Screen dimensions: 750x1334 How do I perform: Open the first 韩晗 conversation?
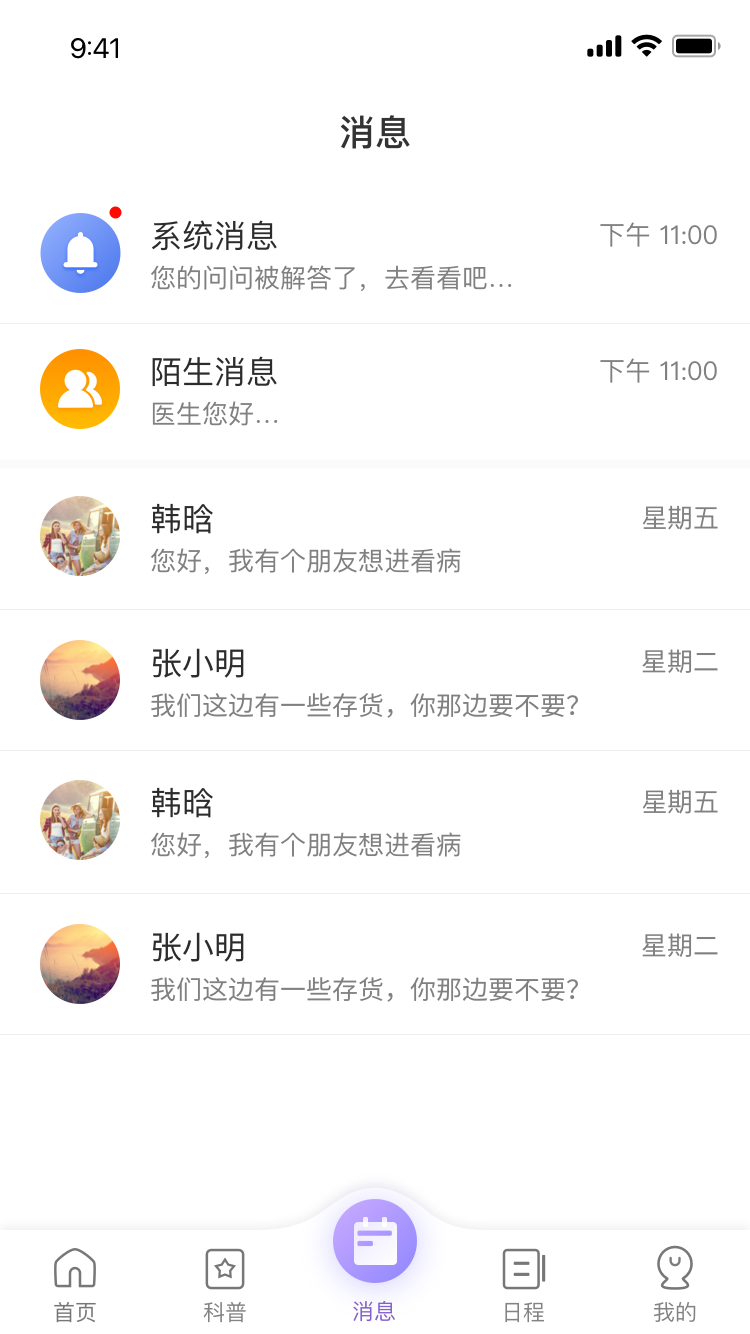375,537
